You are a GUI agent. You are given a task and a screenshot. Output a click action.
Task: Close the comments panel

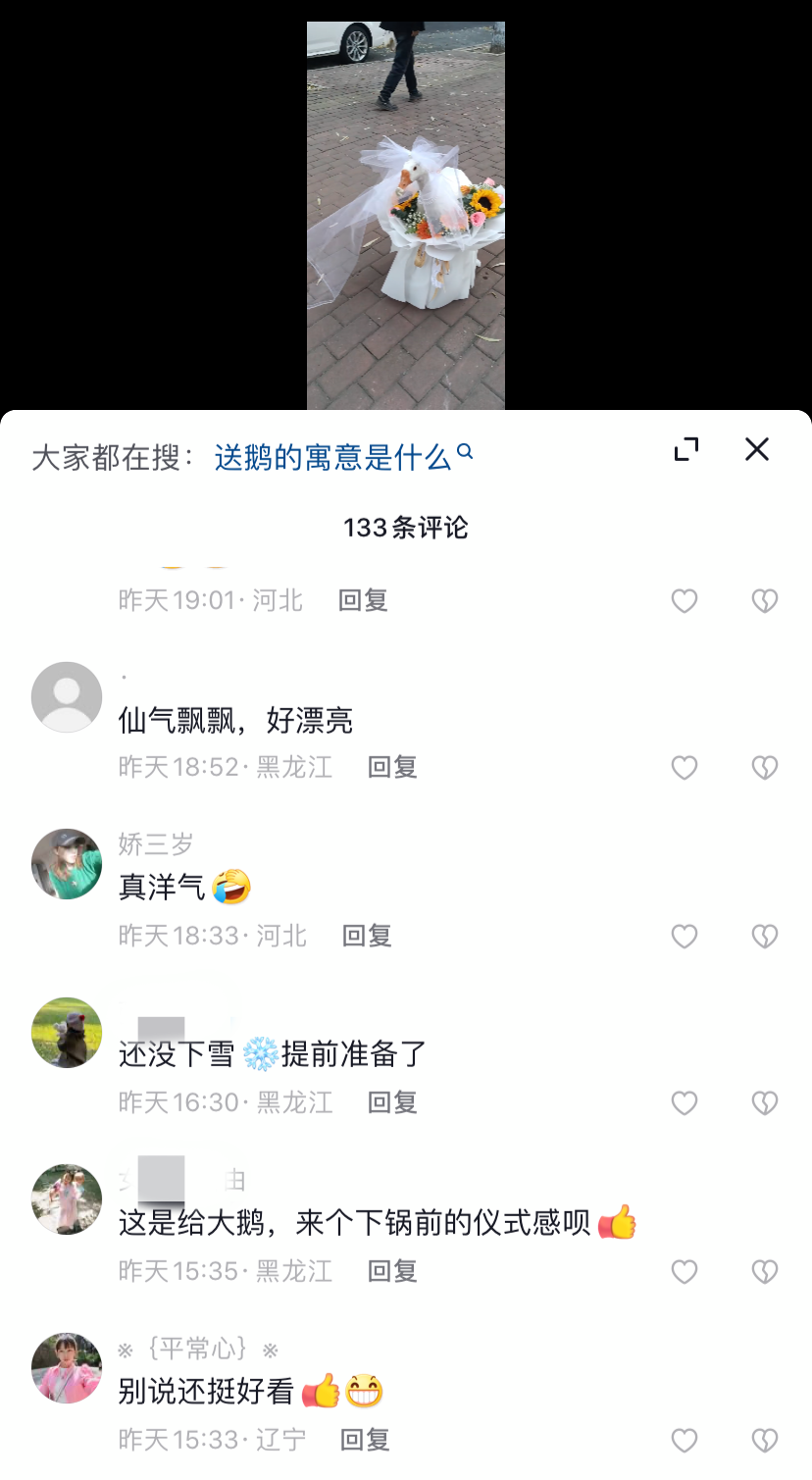tap(756, 449)
